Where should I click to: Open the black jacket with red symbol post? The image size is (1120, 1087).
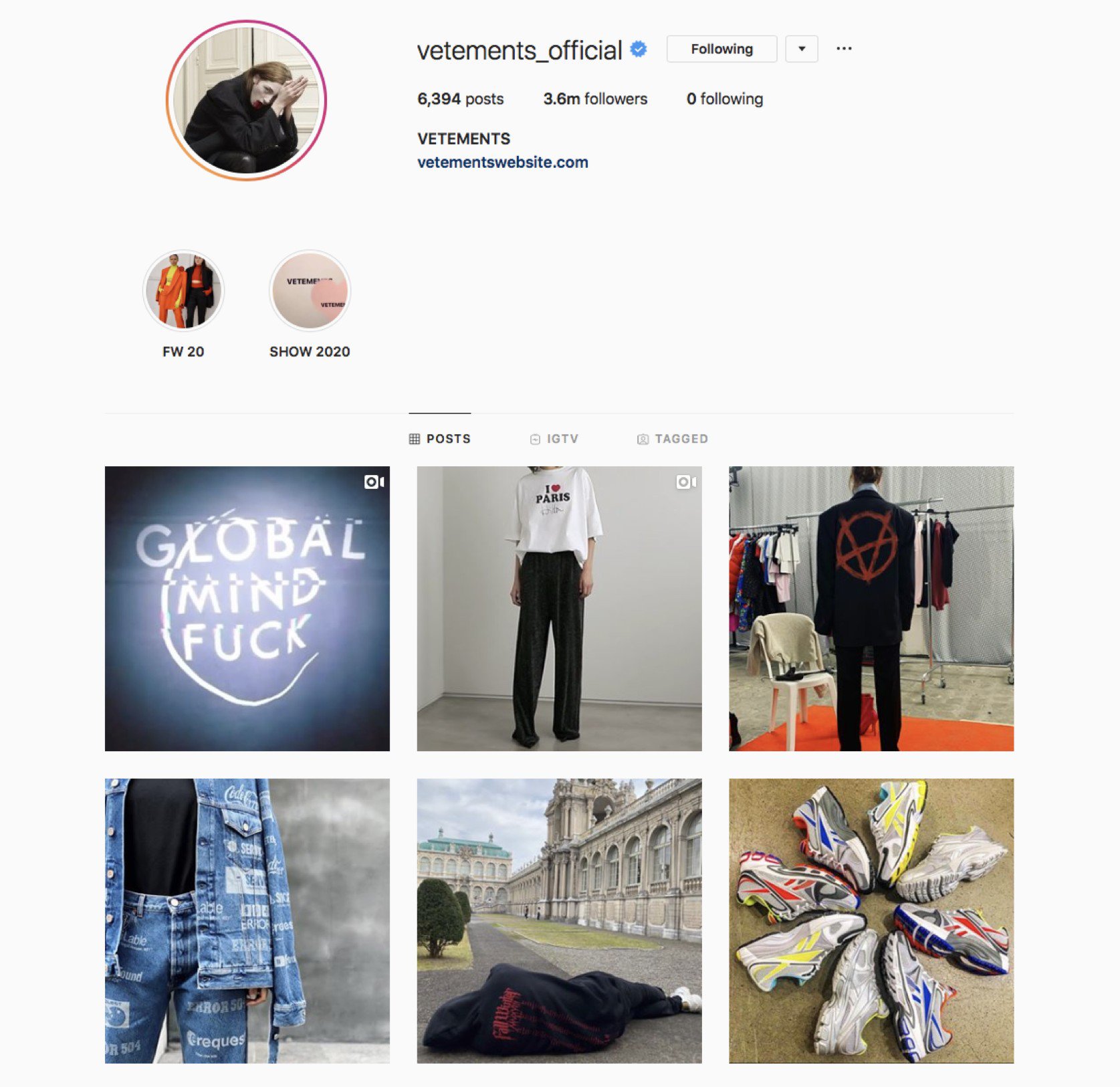(871, 608)
